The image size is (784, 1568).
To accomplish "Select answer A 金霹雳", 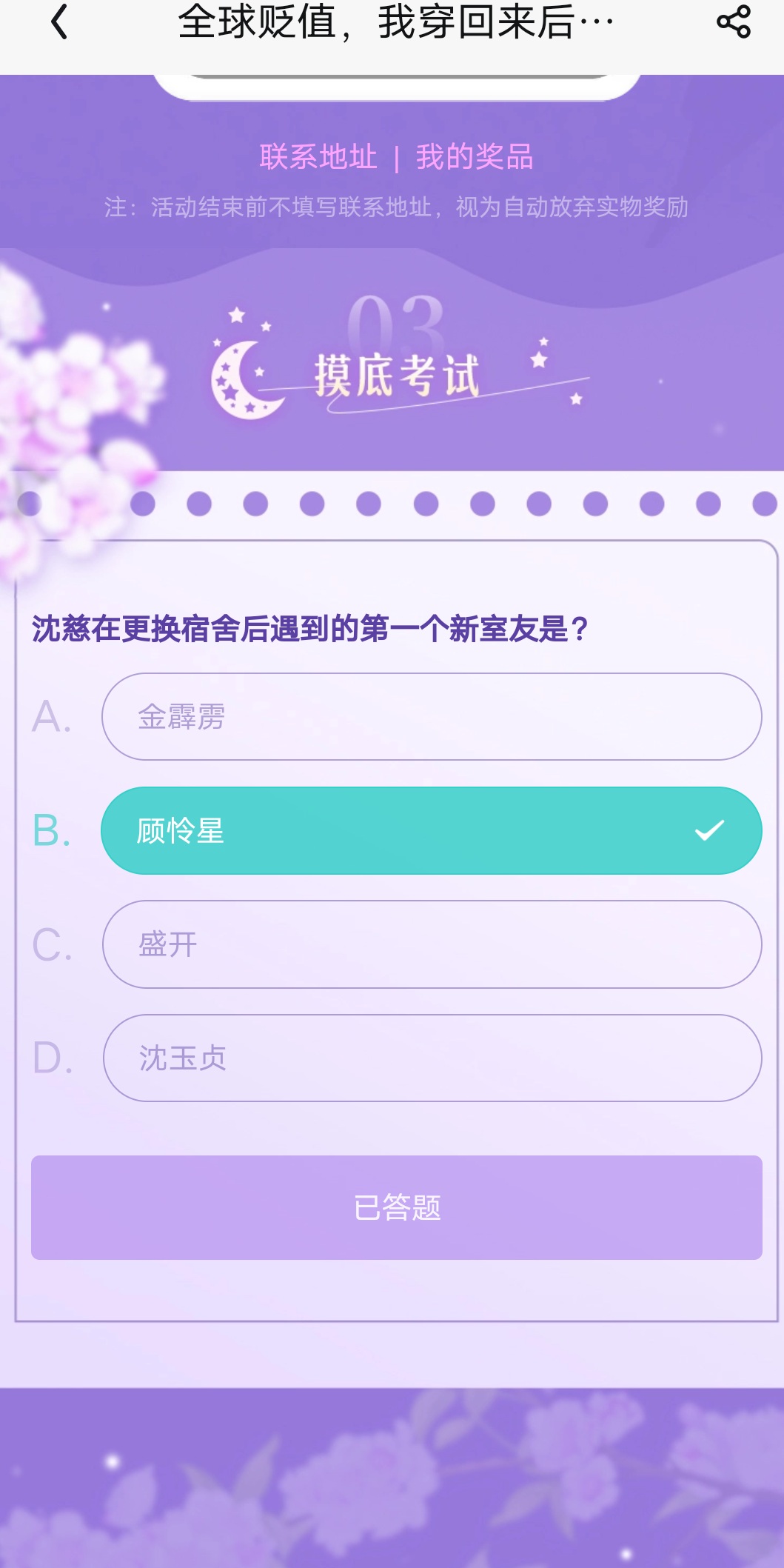I will [x=431, y=716].
